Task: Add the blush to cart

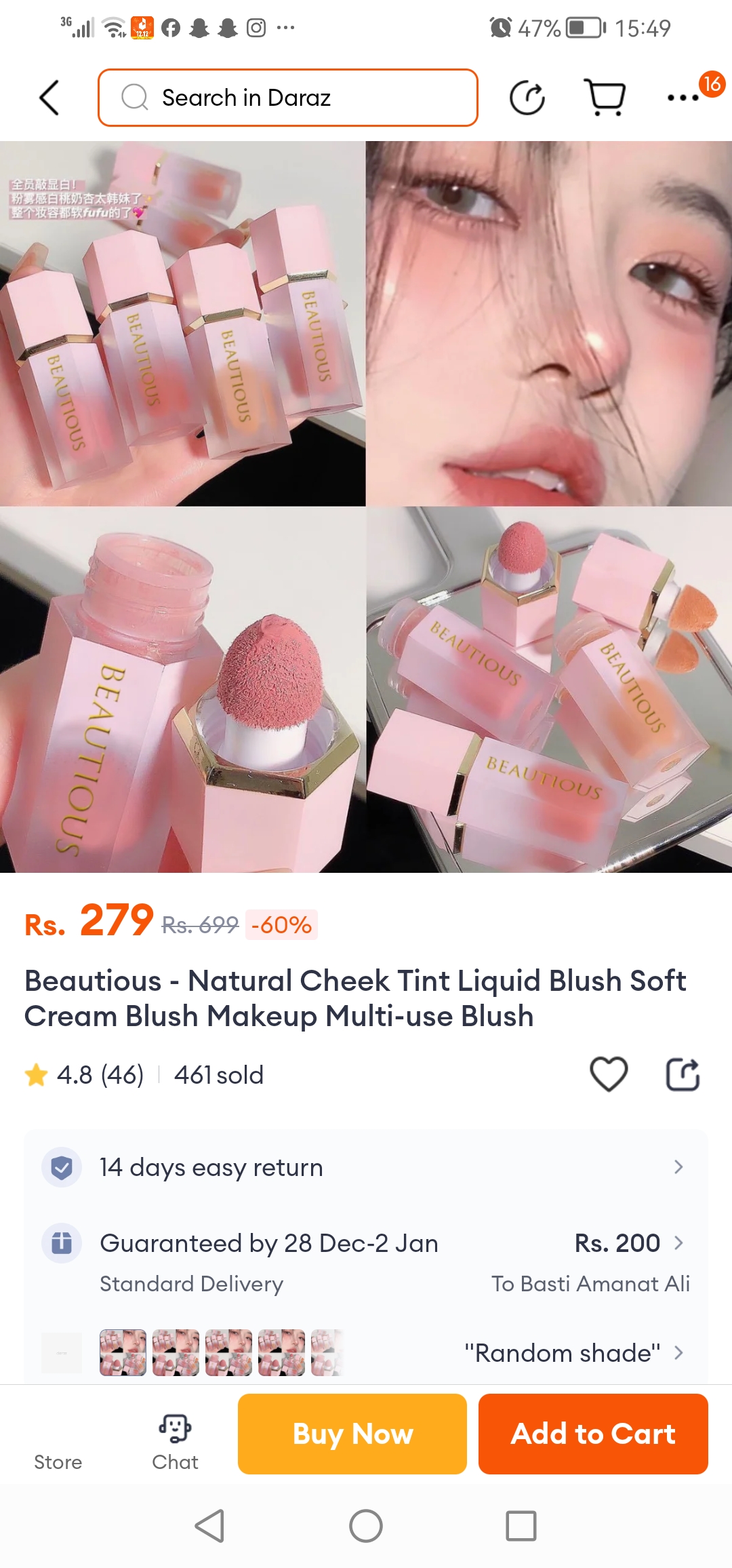Action: 593,1434
